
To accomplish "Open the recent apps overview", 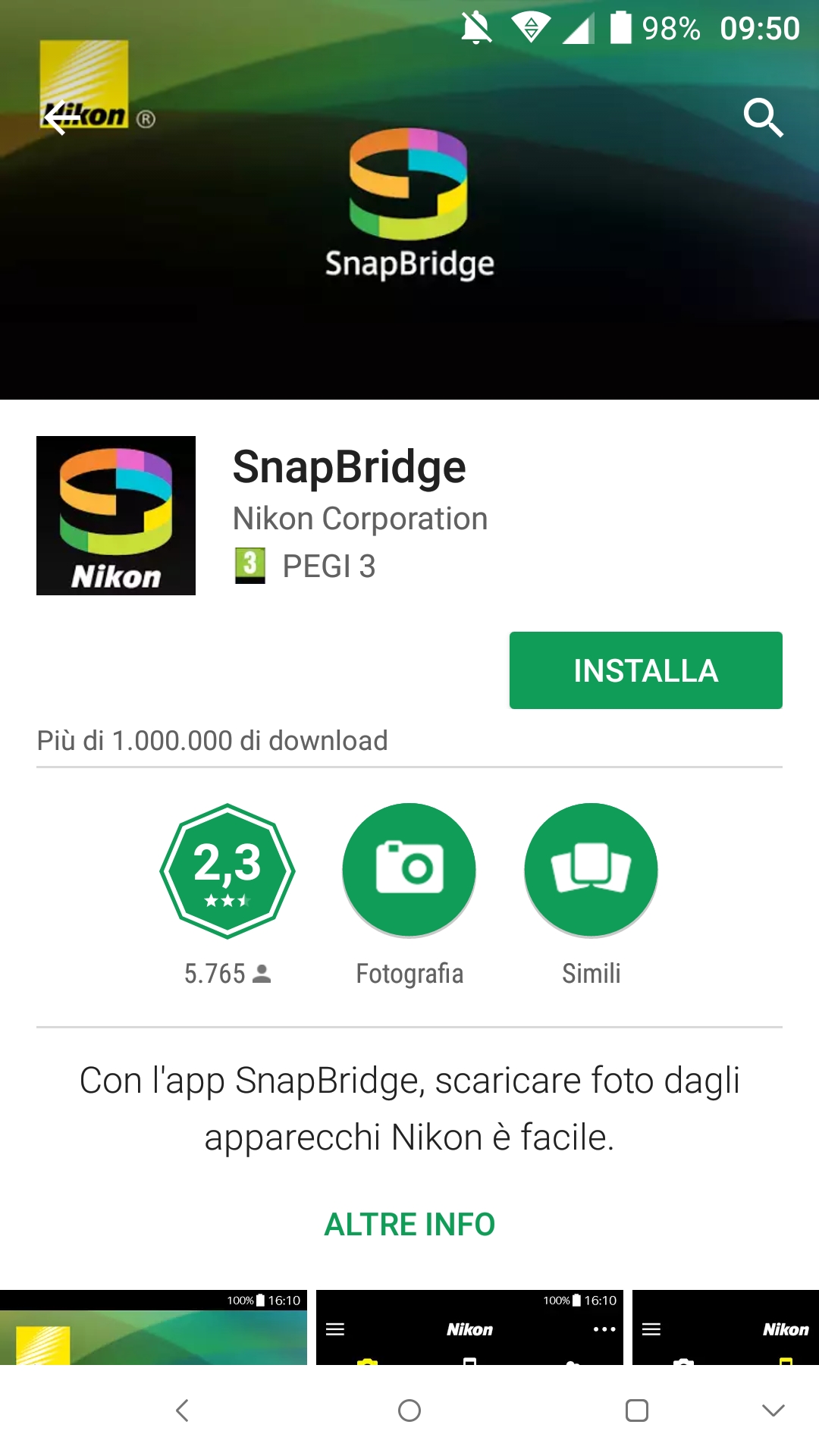I will 637,1410.
